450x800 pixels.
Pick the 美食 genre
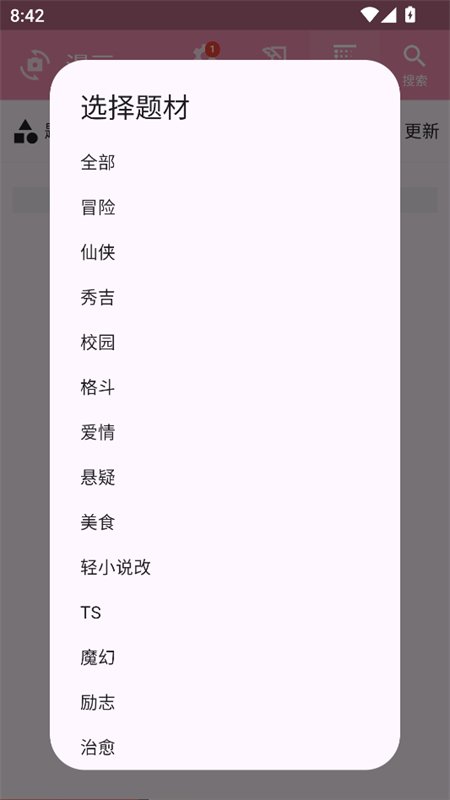click(224, 522)
